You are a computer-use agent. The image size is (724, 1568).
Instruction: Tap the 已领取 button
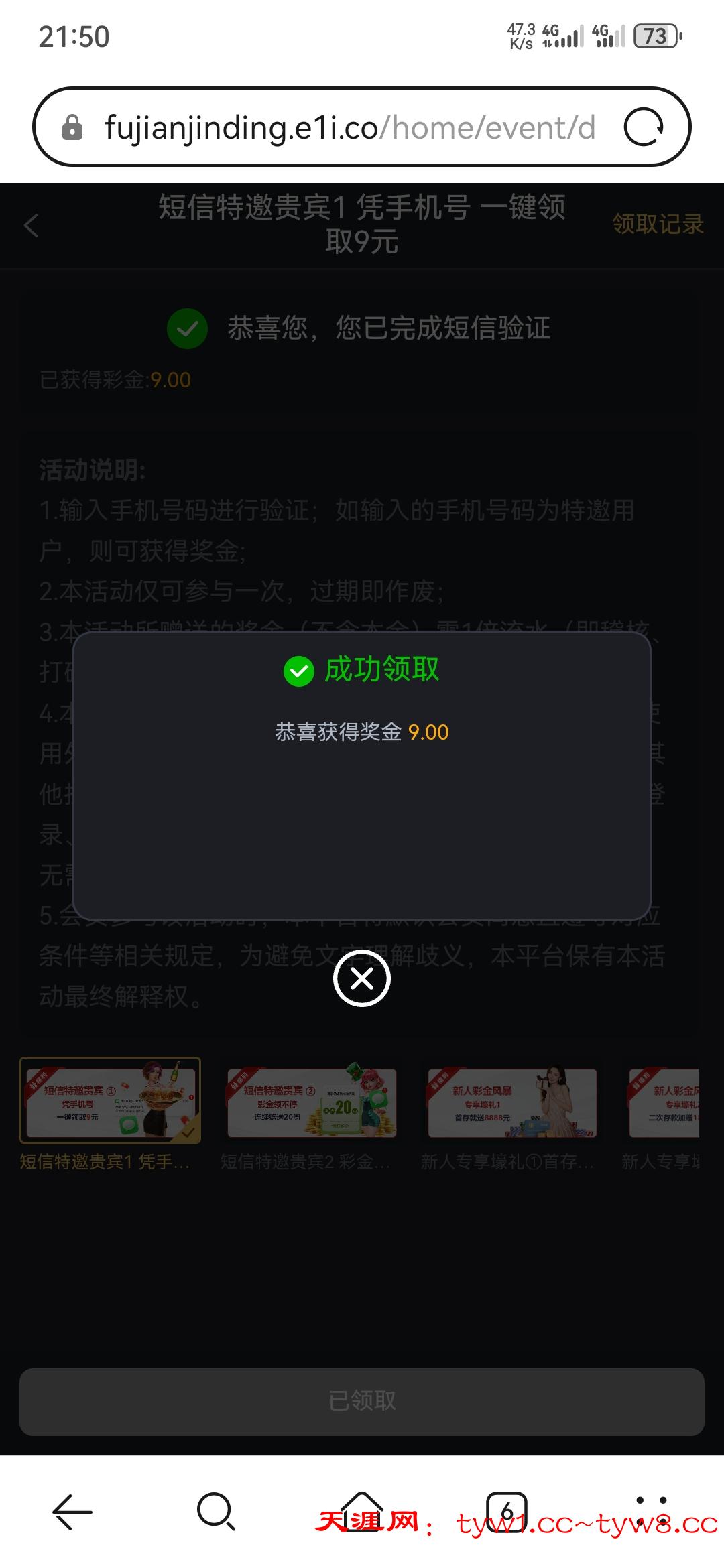[x=362, y=1401]
